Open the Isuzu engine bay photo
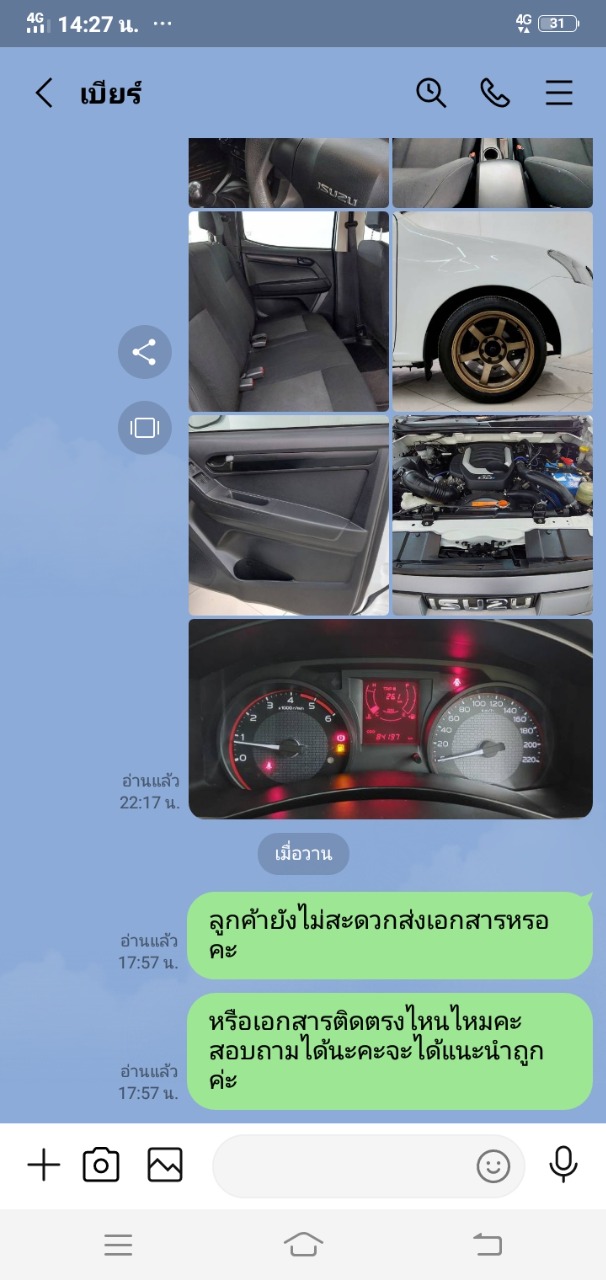 pyautogui.click(x=492, y=515)
